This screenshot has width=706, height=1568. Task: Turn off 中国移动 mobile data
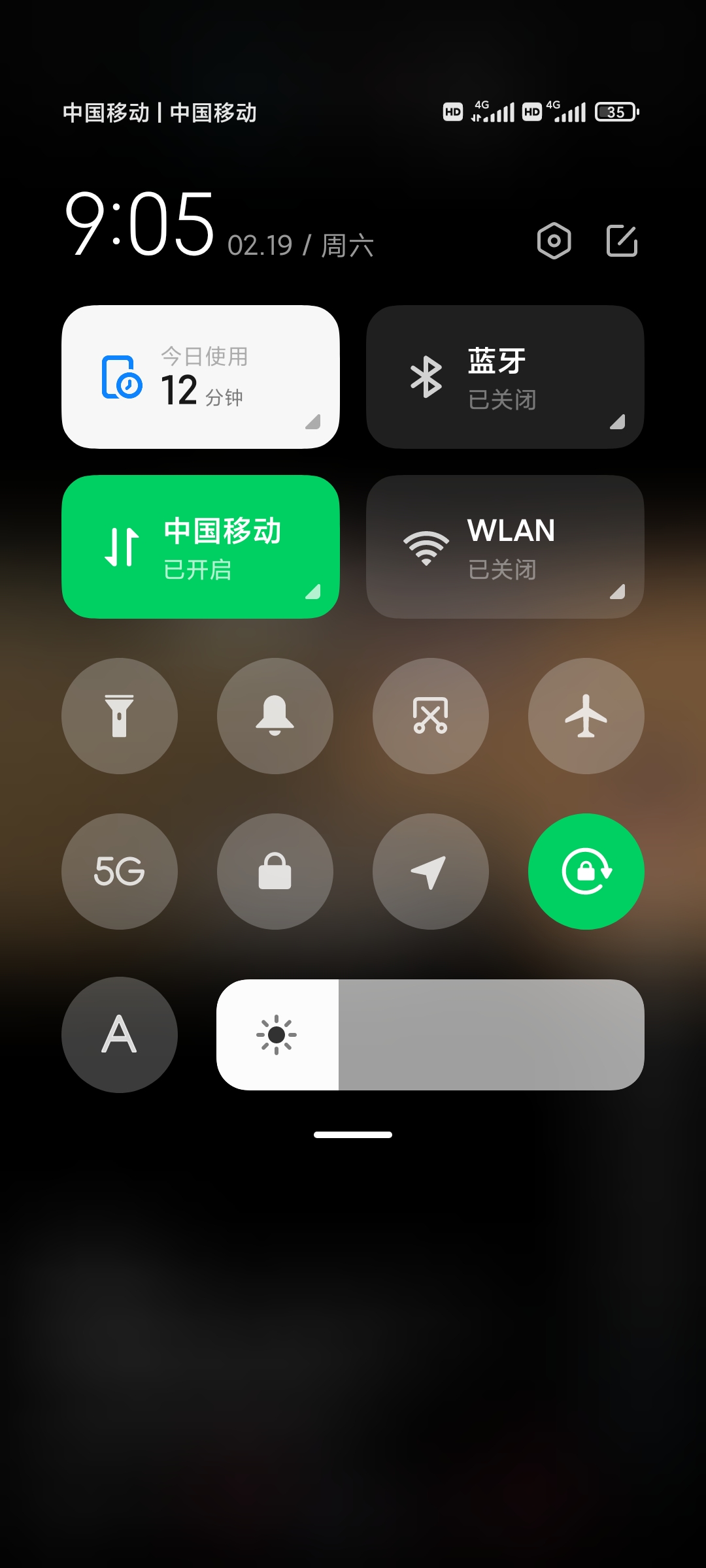click(x=201, y=547)
